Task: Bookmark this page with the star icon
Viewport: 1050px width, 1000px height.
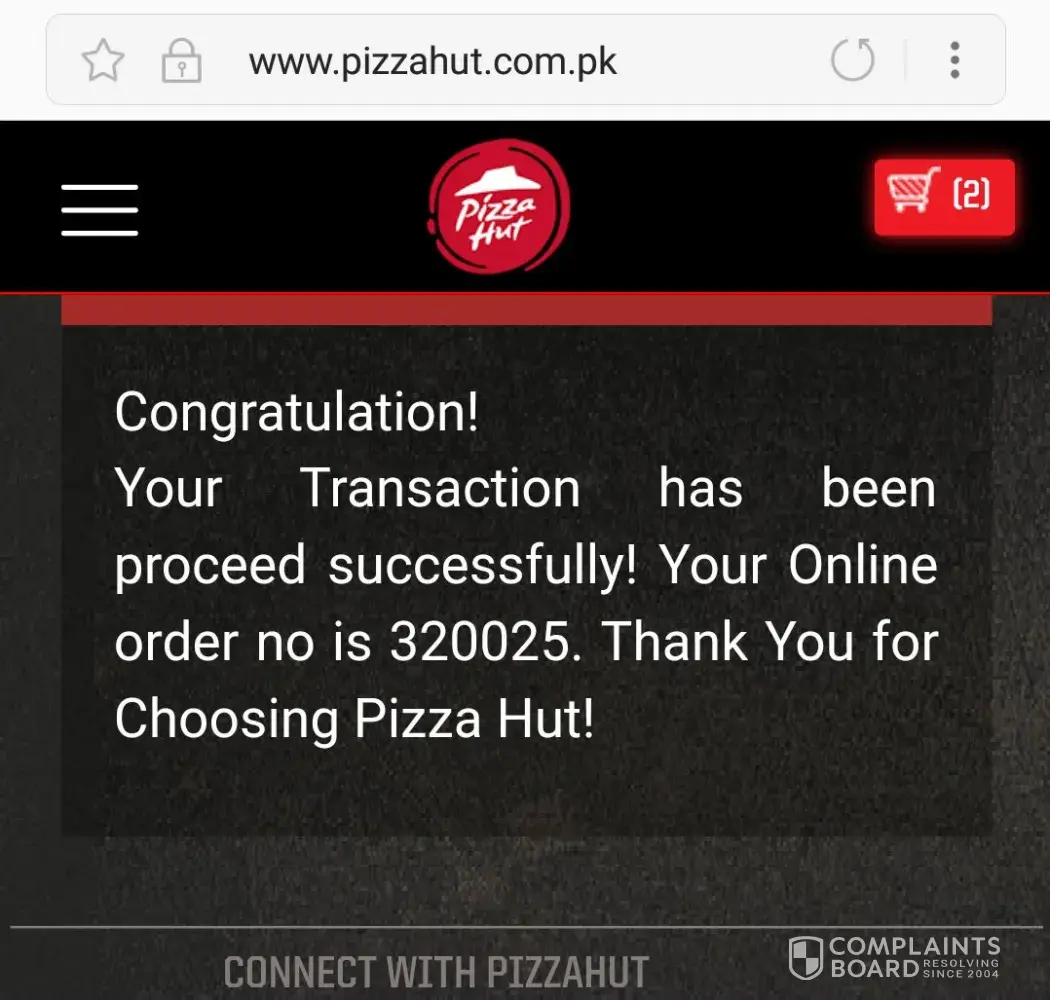Action: (102, 61)
